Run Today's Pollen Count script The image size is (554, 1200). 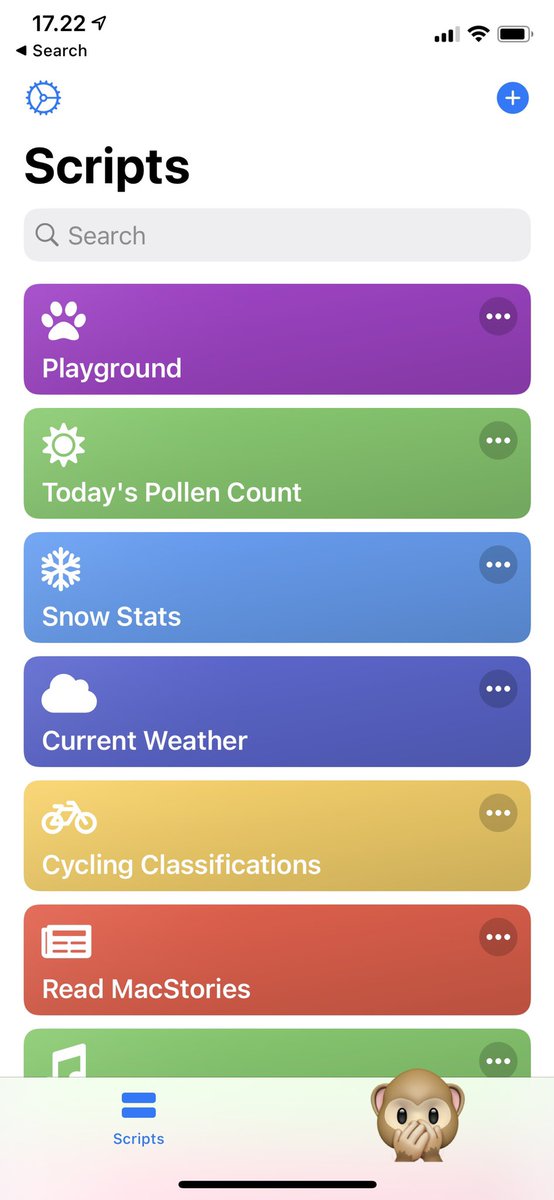click(277, 463)
